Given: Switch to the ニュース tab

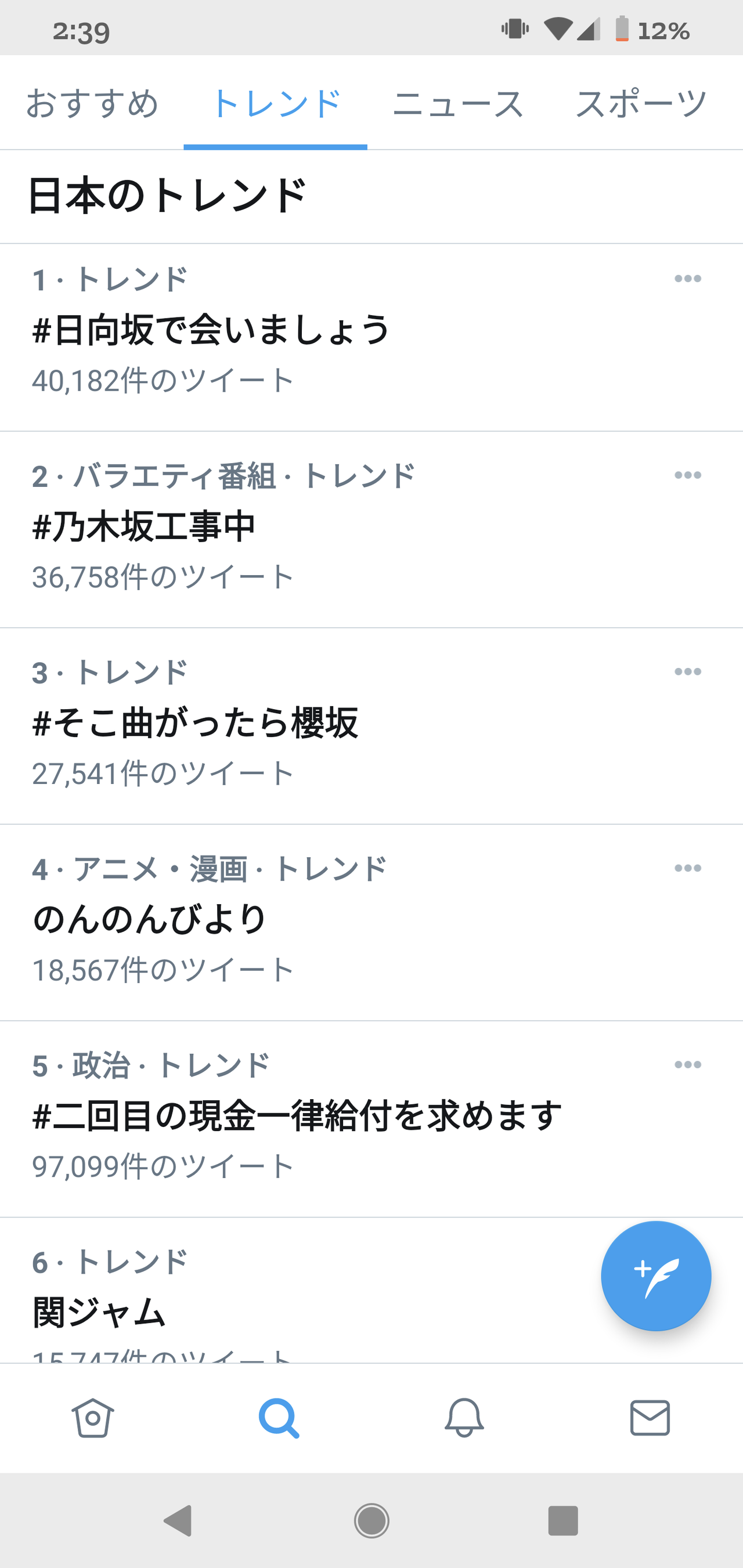Looking at the screenshot, I should click(x=458, y=103).
